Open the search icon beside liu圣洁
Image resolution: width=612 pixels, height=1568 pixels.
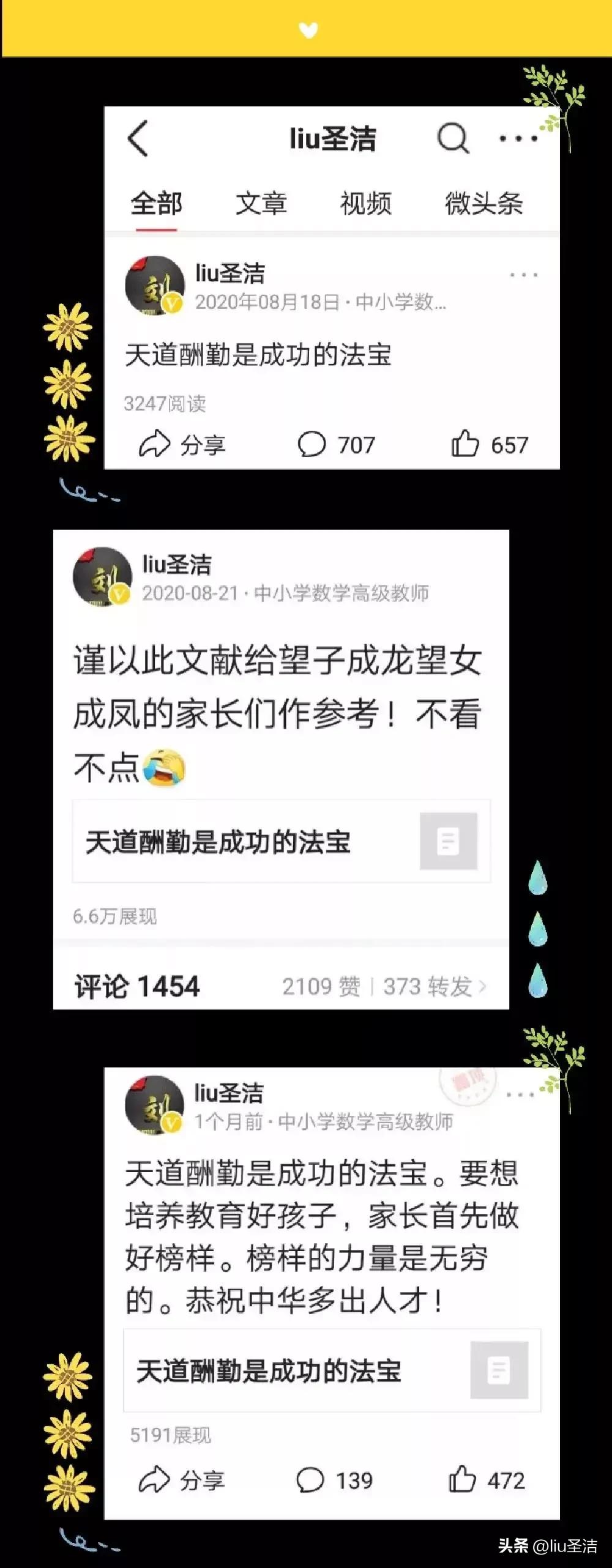(x=452, y=138)
